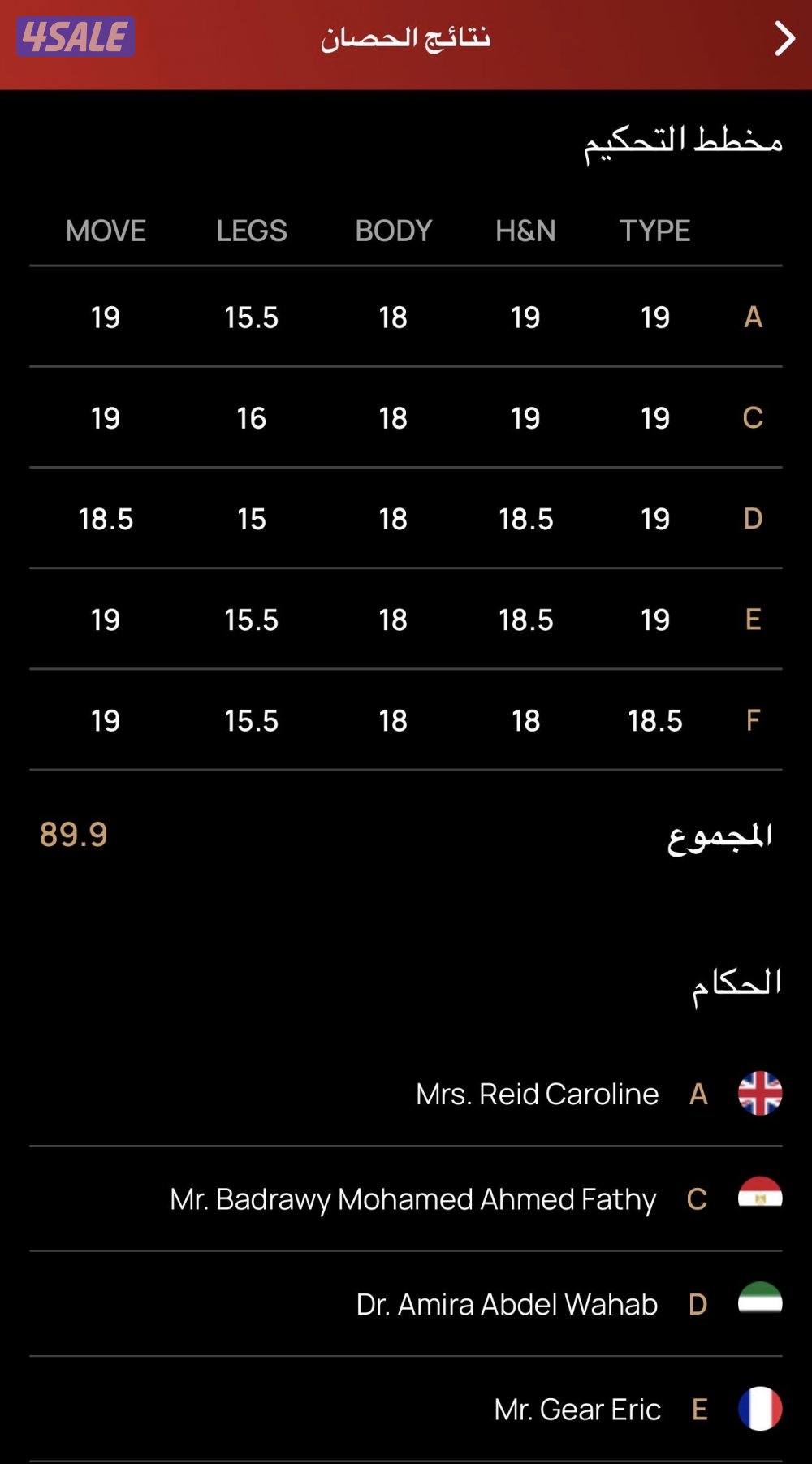Tap the H&N score 18.5 in row E
The width and height of the screenshot is (812, 1464).
pos(527,620)
